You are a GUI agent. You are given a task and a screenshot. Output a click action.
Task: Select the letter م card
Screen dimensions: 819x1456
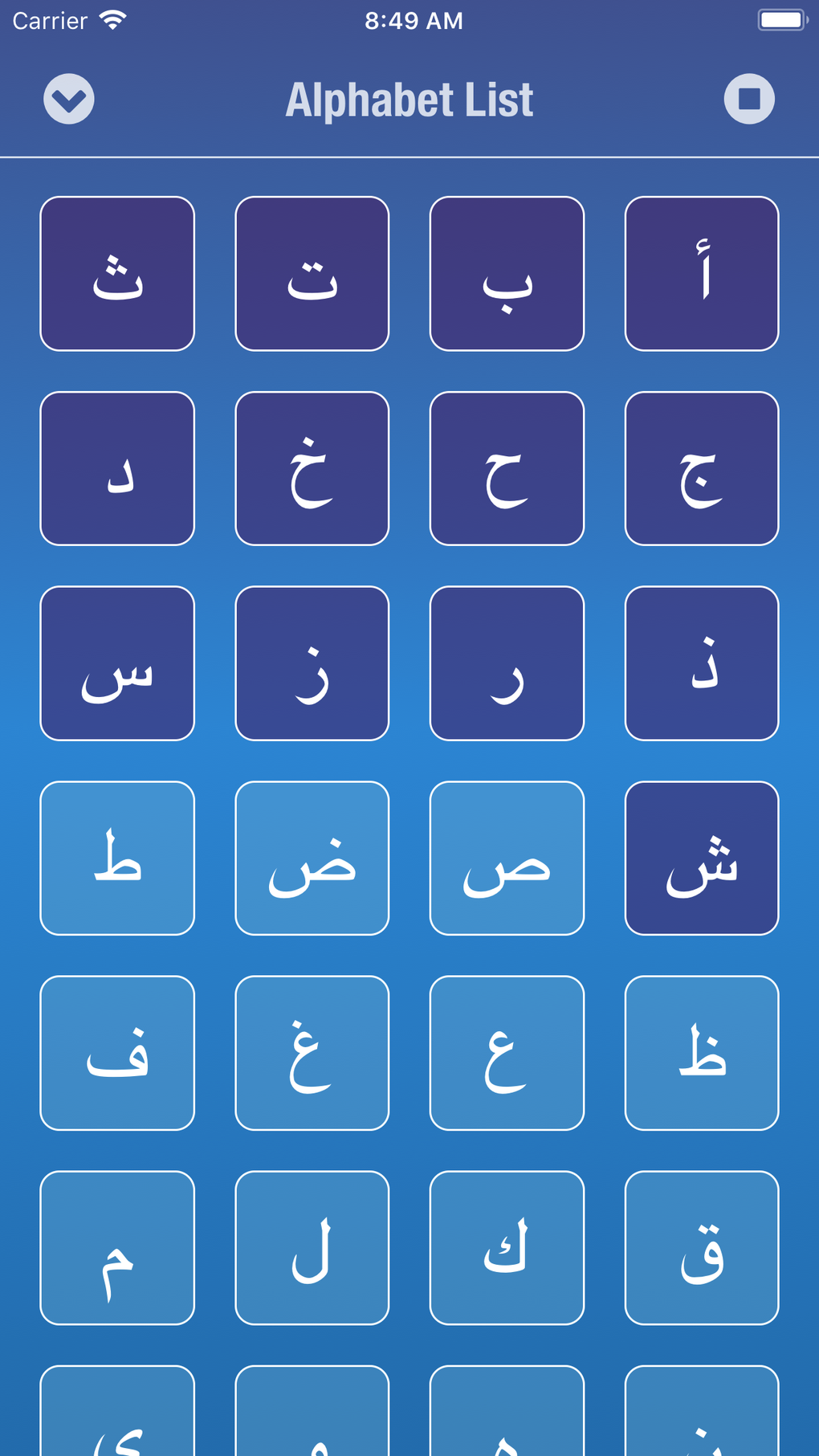(116, 1247)
